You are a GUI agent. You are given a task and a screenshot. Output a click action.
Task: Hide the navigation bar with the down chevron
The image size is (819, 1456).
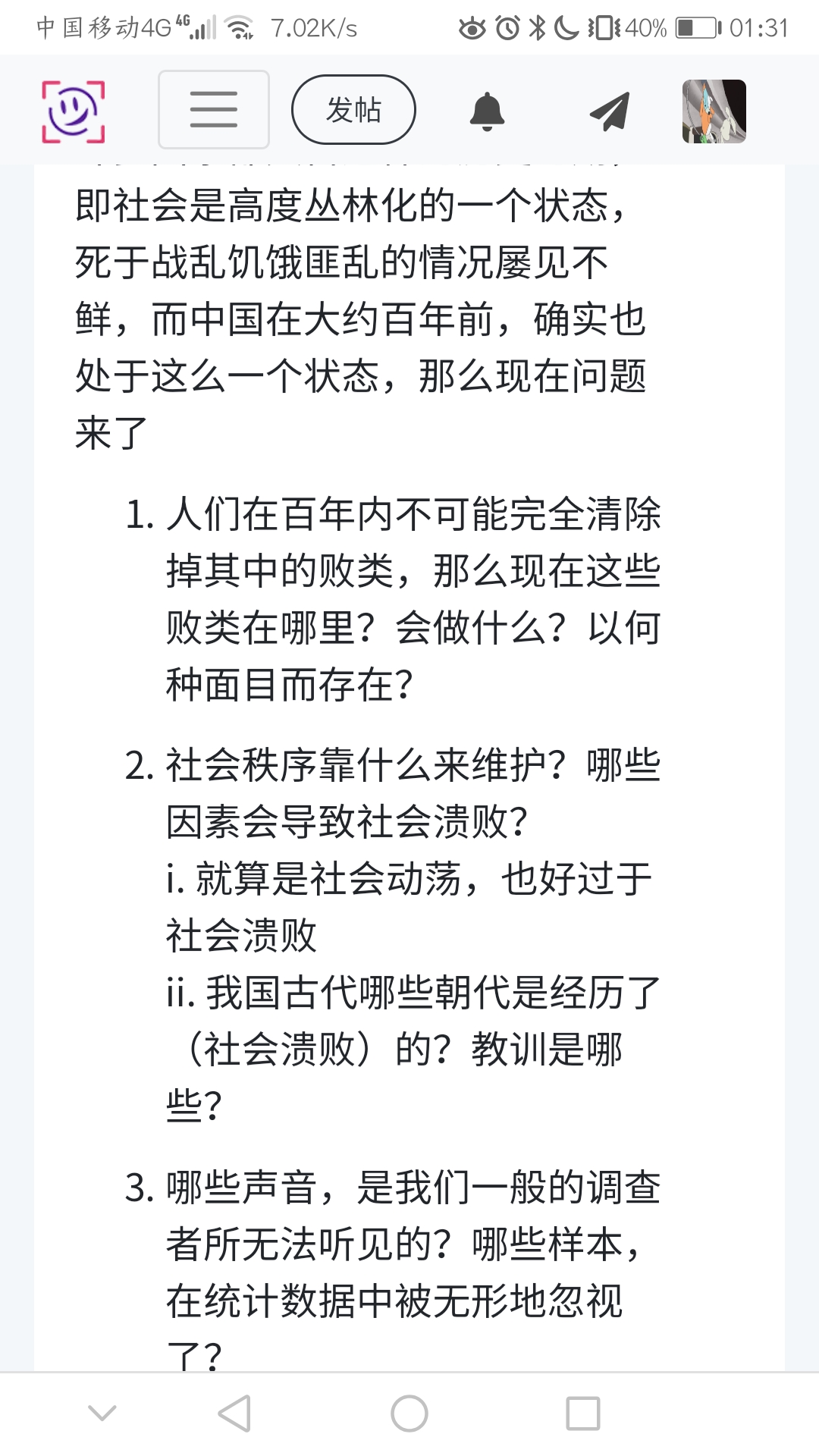(x=102, y=1414)
